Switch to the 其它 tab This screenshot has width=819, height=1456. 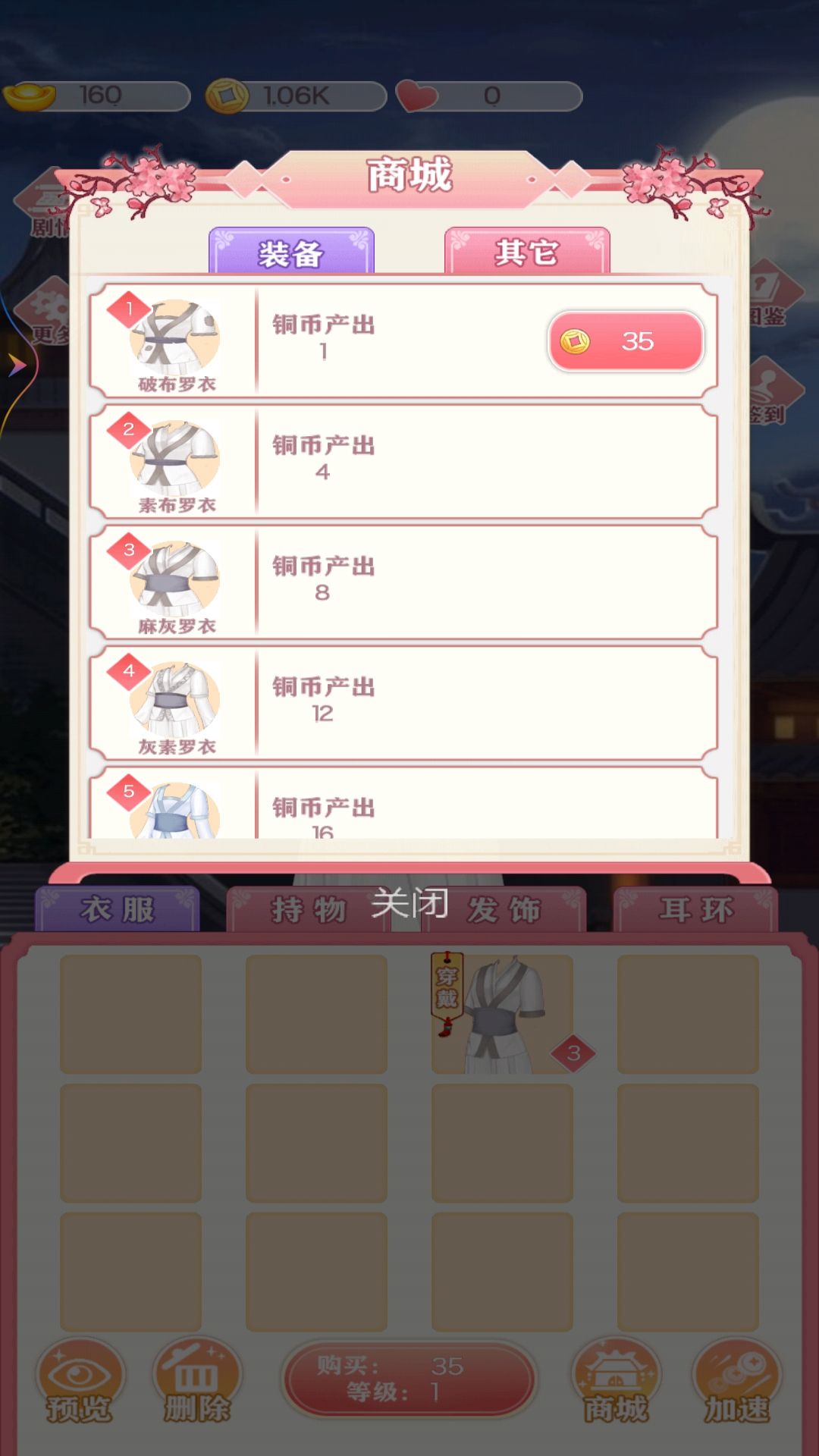click(x=526, y=253)
